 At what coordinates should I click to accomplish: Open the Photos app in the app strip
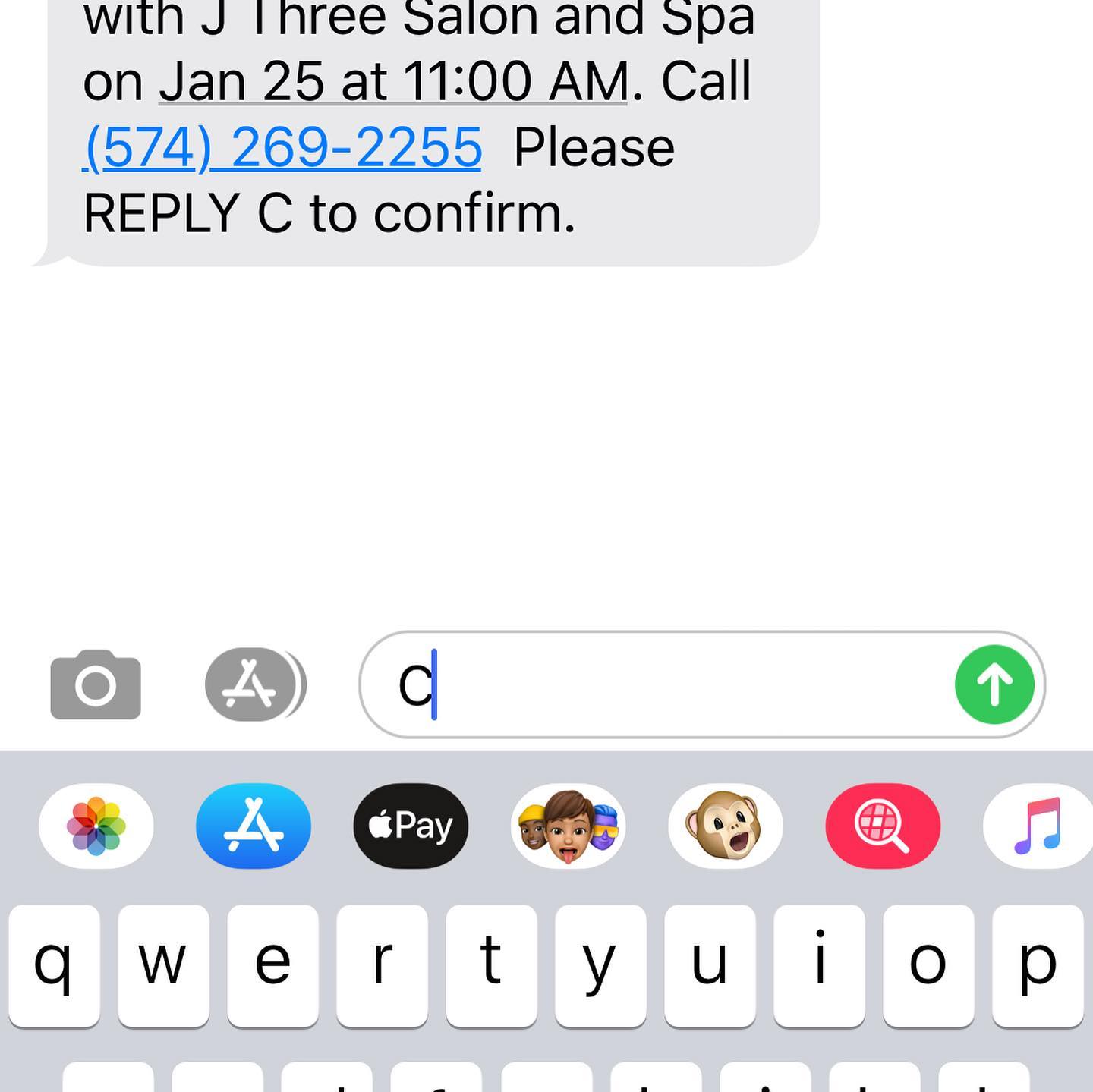(96, 826)
